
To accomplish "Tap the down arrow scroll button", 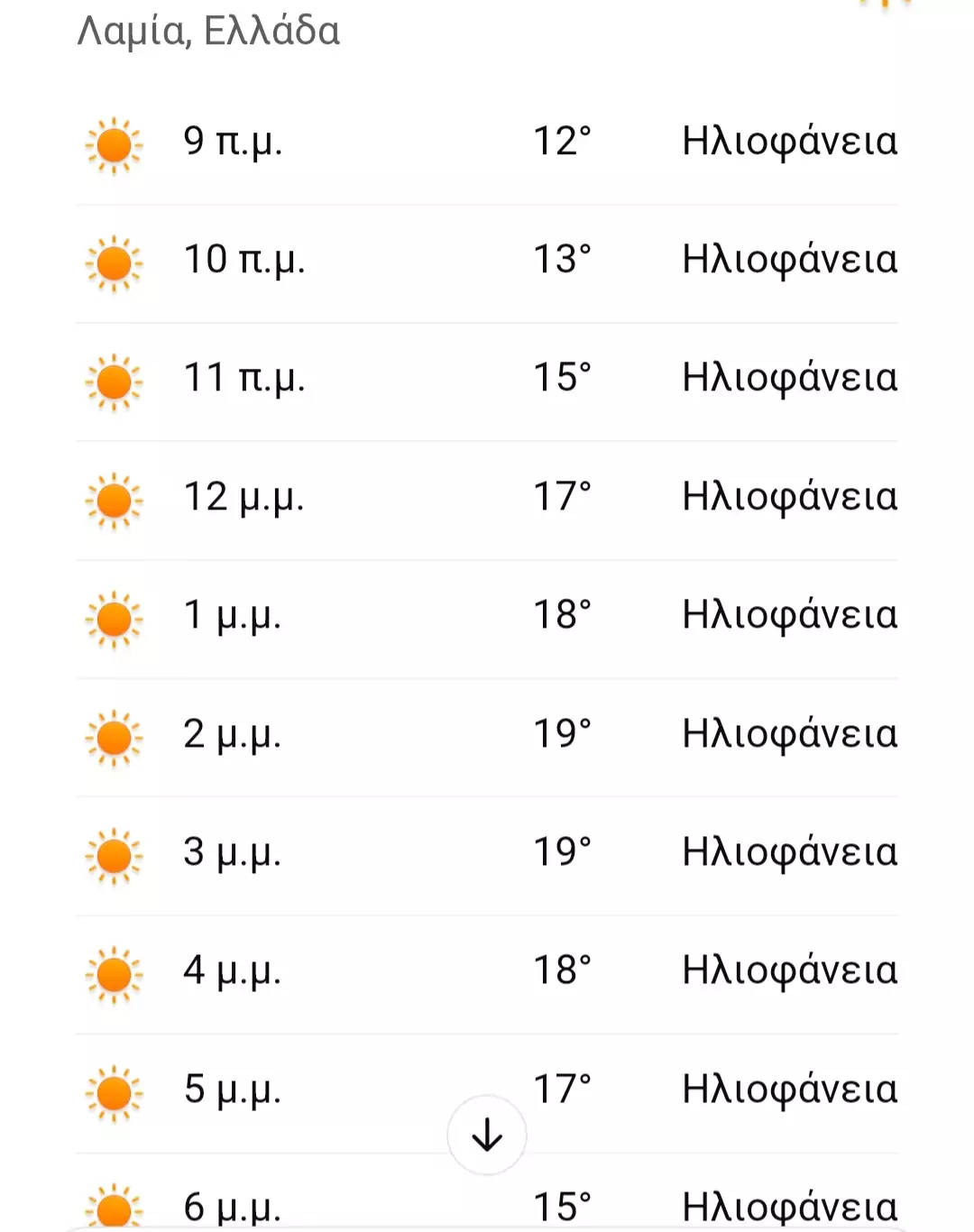I will 487,1135.
